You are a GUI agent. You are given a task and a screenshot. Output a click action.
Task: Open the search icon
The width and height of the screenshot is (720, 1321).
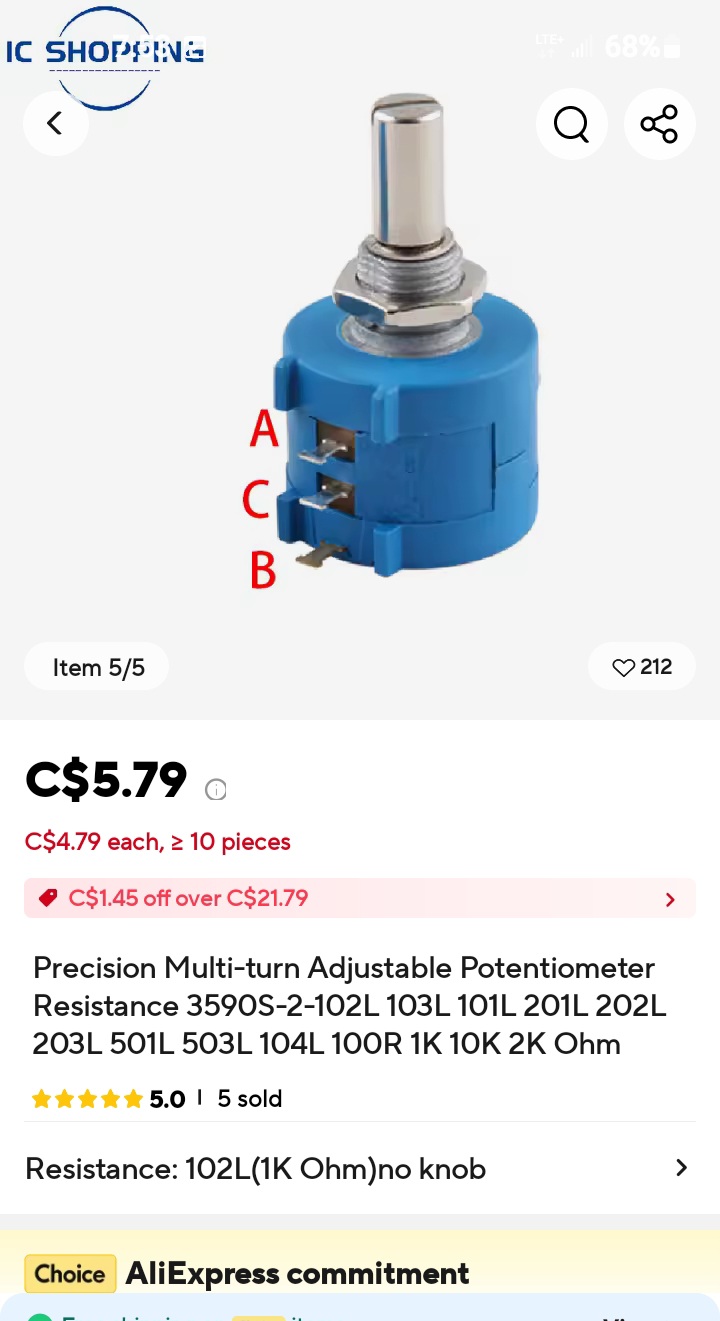pos(571,124)
